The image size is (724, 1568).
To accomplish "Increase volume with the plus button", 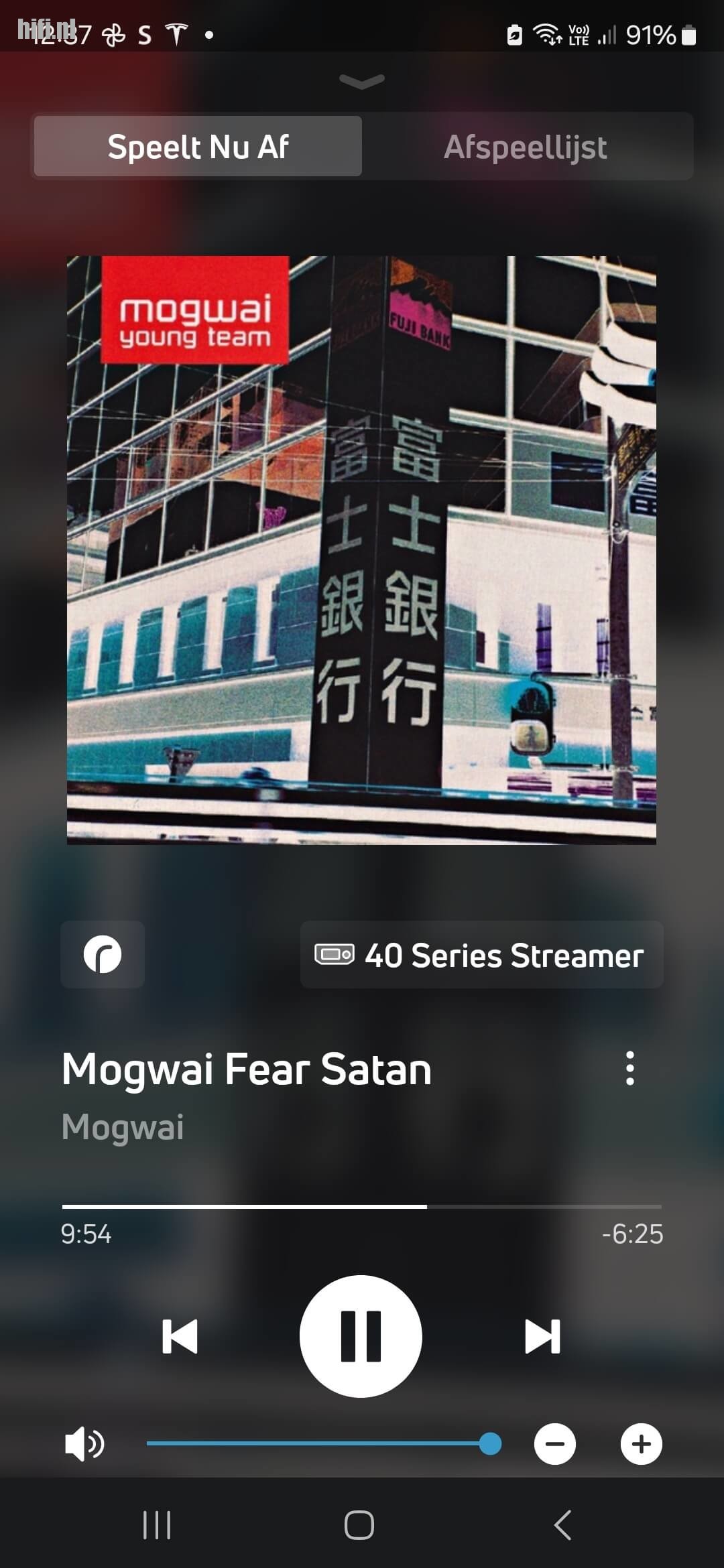I will (x=641, y=1444).
